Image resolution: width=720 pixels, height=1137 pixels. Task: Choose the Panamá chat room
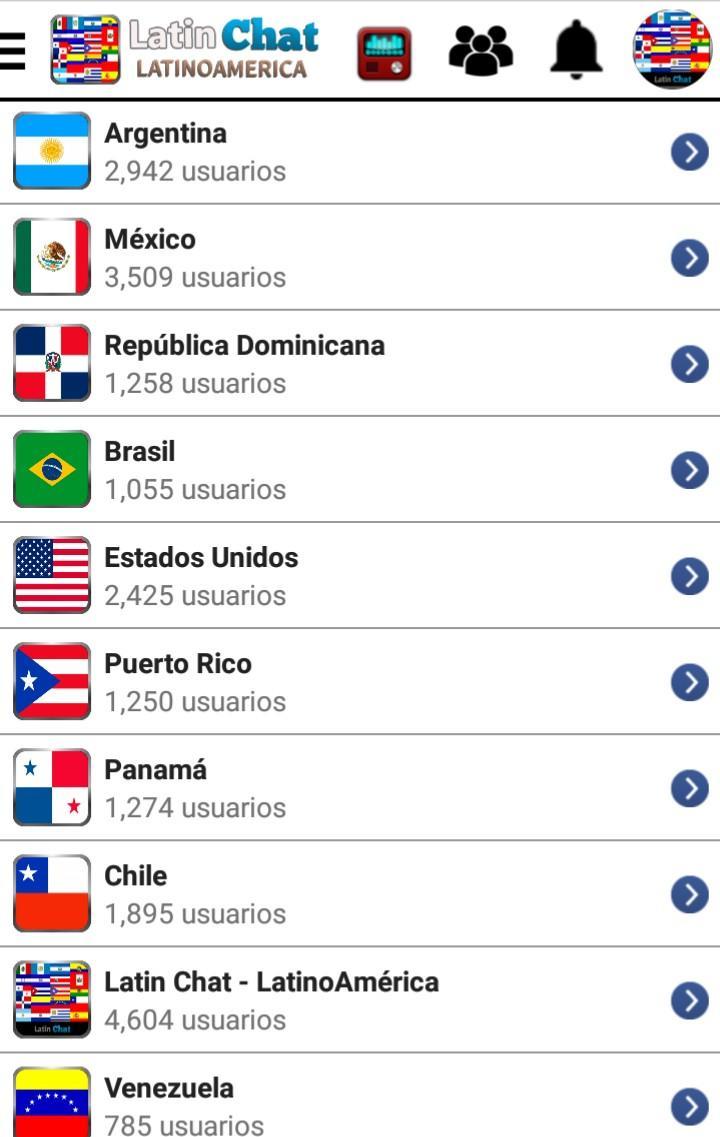(360, 788)
